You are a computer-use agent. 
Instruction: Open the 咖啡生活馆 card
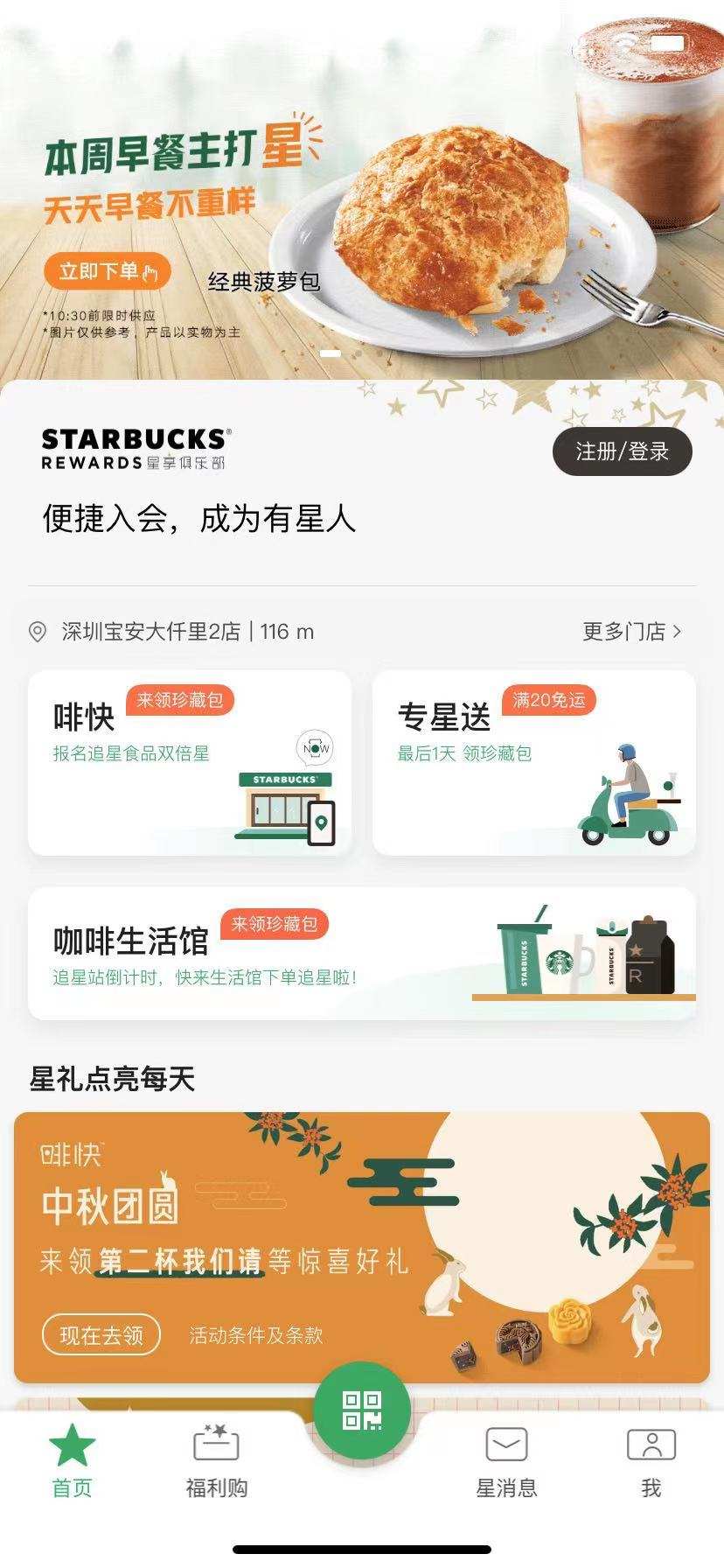click(x=362, y=954)
